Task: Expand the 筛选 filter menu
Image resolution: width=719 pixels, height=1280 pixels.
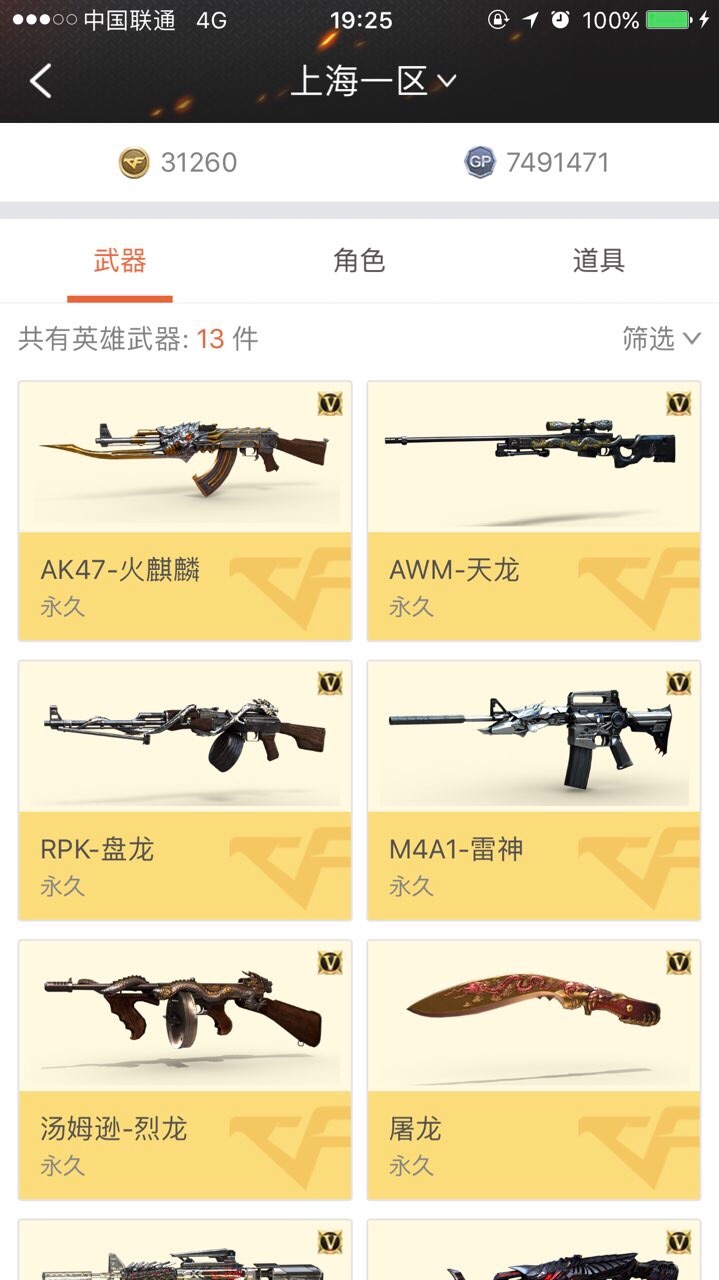Action: (661, 339)
